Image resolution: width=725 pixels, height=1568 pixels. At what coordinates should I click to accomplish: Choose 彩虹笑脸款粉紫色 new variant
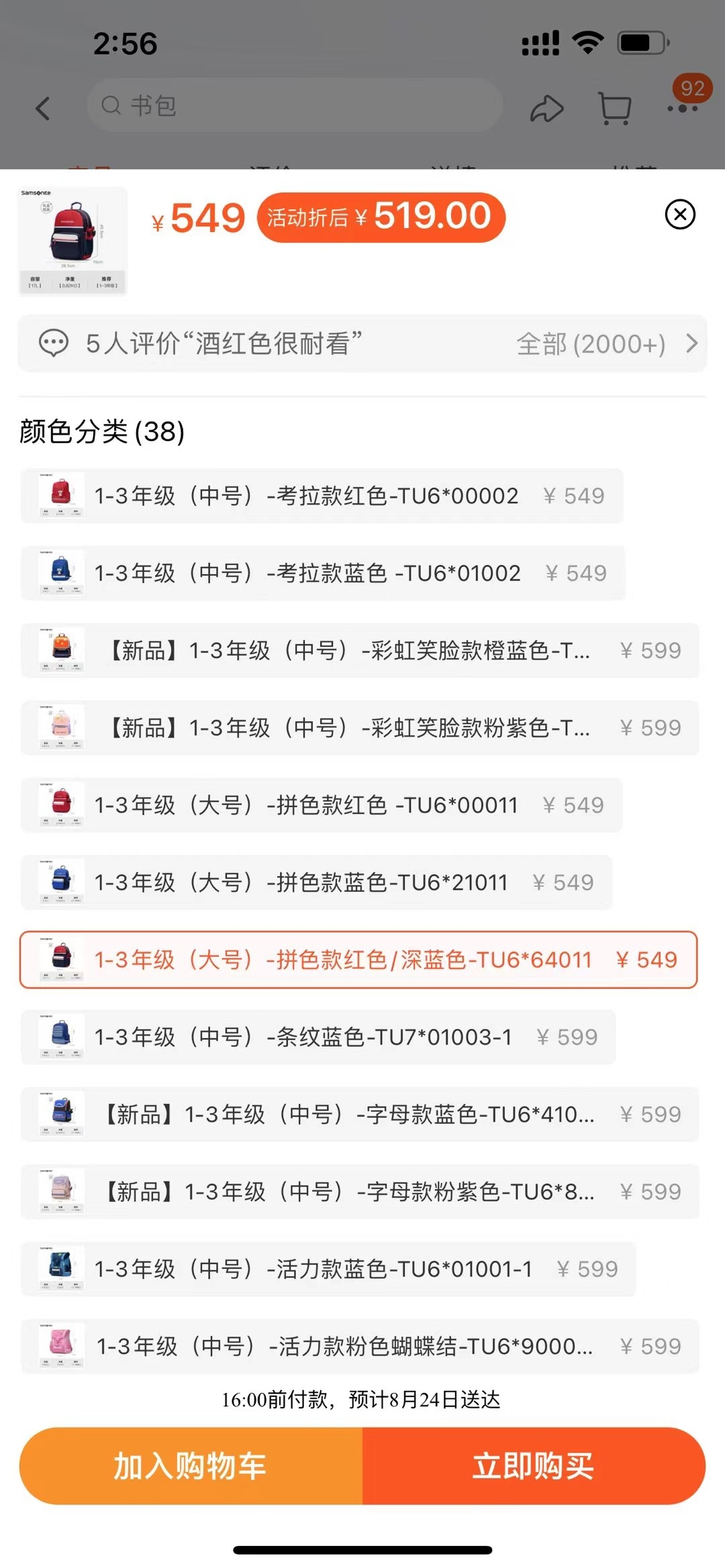pyautogui.click(x=360, y=728)
